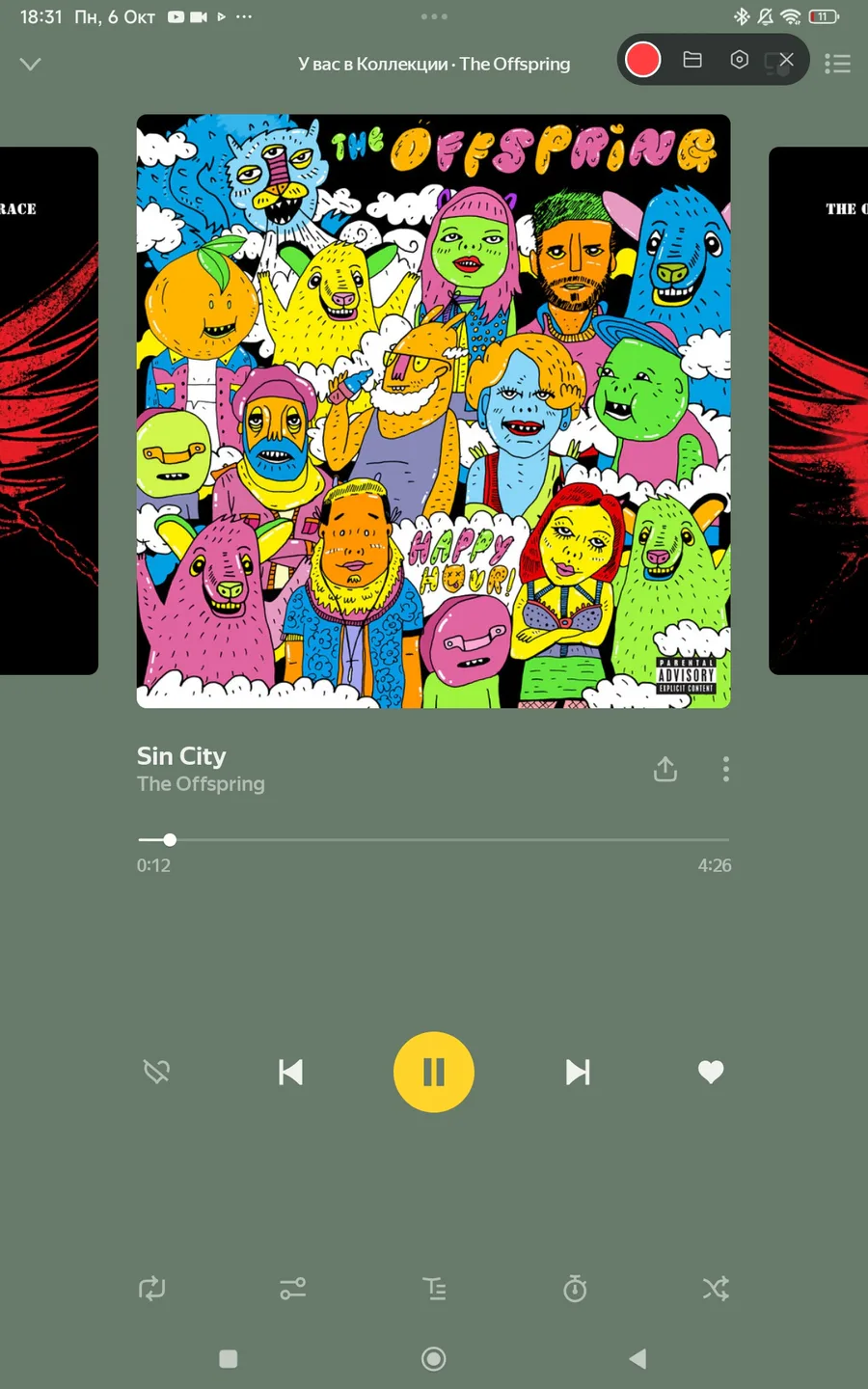
Task: Stop the screen recording with the red button
Action: coord(642,60)
